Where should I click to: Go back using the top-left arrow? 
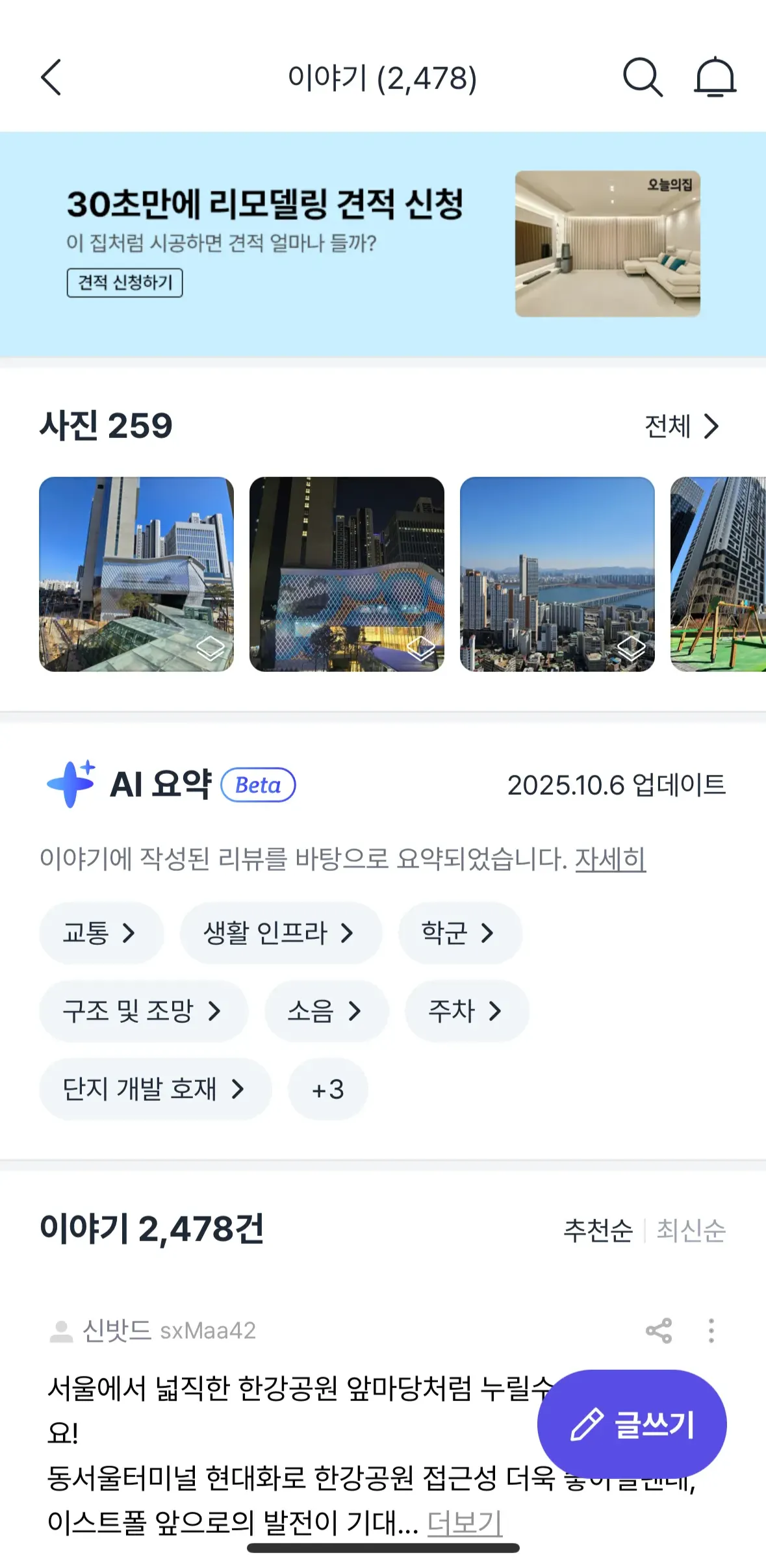pyautogui.click(x=51, y=78)
